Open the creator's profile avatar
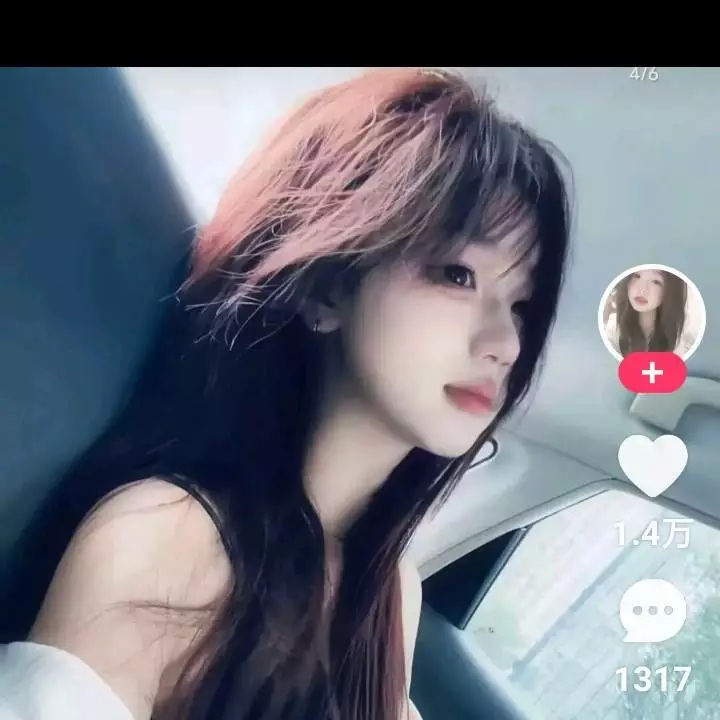This screenshot has width=720, height=720. tap(652, 314)
